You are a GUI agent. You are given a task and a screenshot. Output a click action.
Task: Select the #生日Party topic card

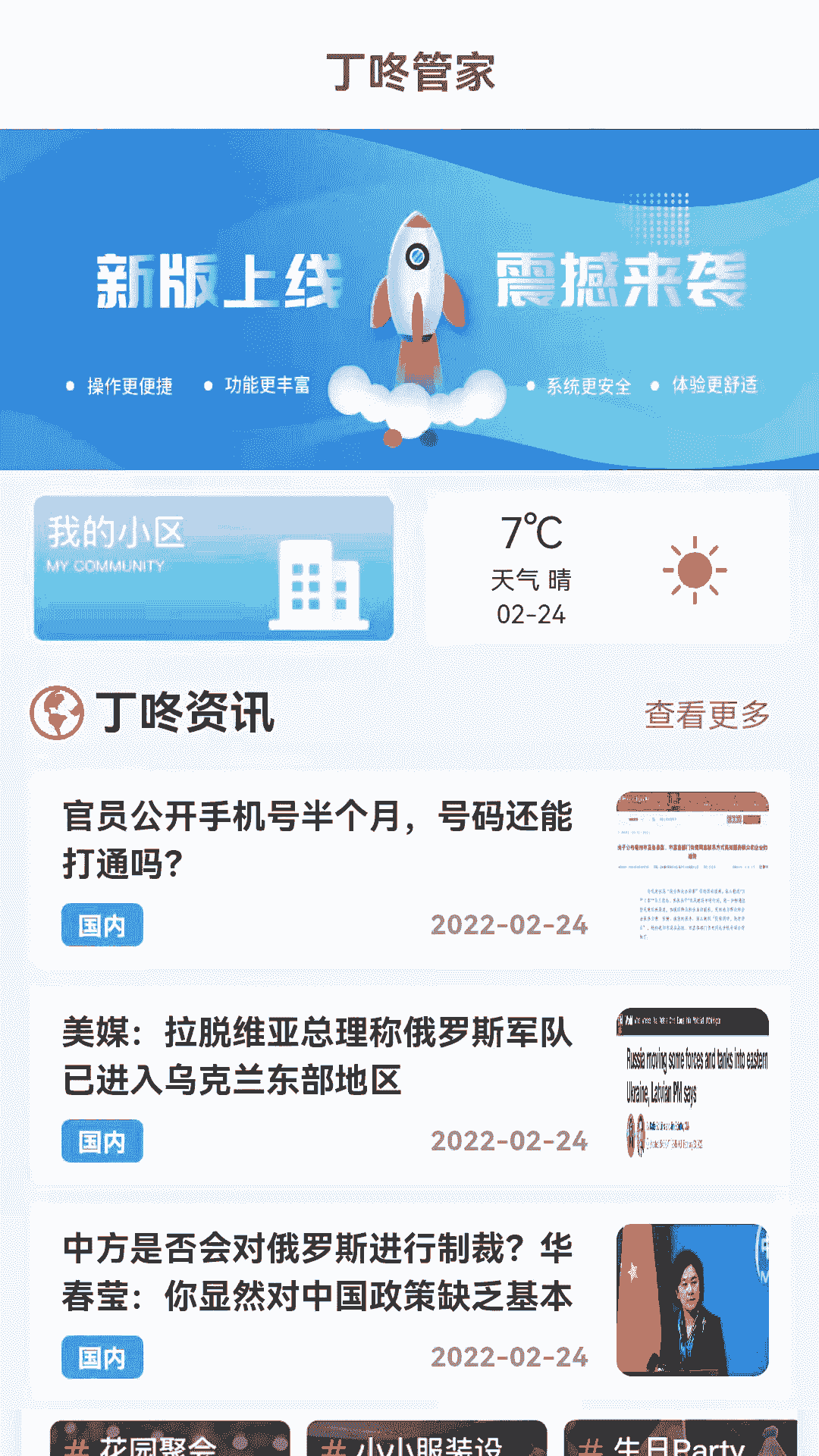tap(680, 1439)
